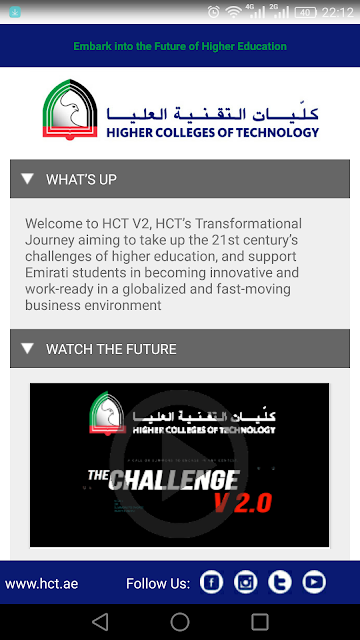Play The Challenge V2.0 video
The width and height of the screenshot is (360, 640).
click(x=180, y=464)
